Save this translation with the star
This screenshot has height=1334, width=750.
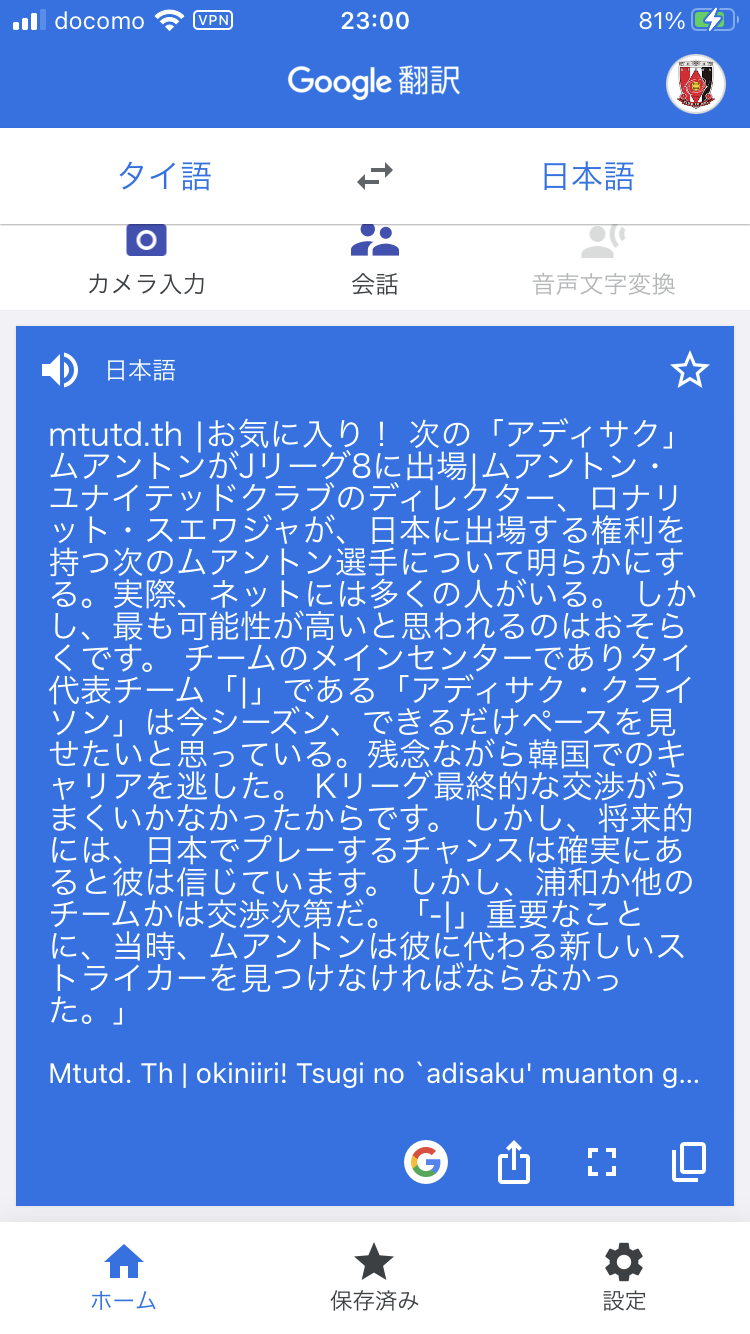point(689,371)
